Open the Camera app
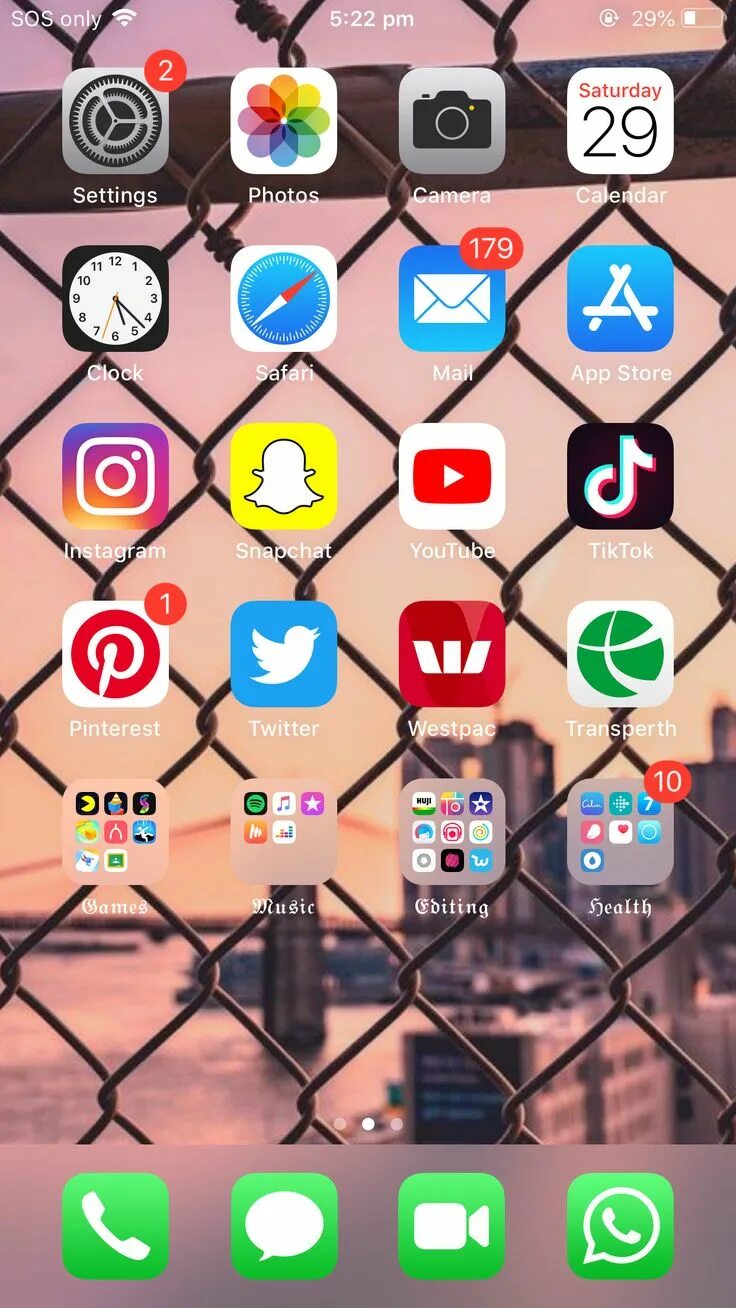This screenshot has width=736, height=1308. (x=452, y=121)
